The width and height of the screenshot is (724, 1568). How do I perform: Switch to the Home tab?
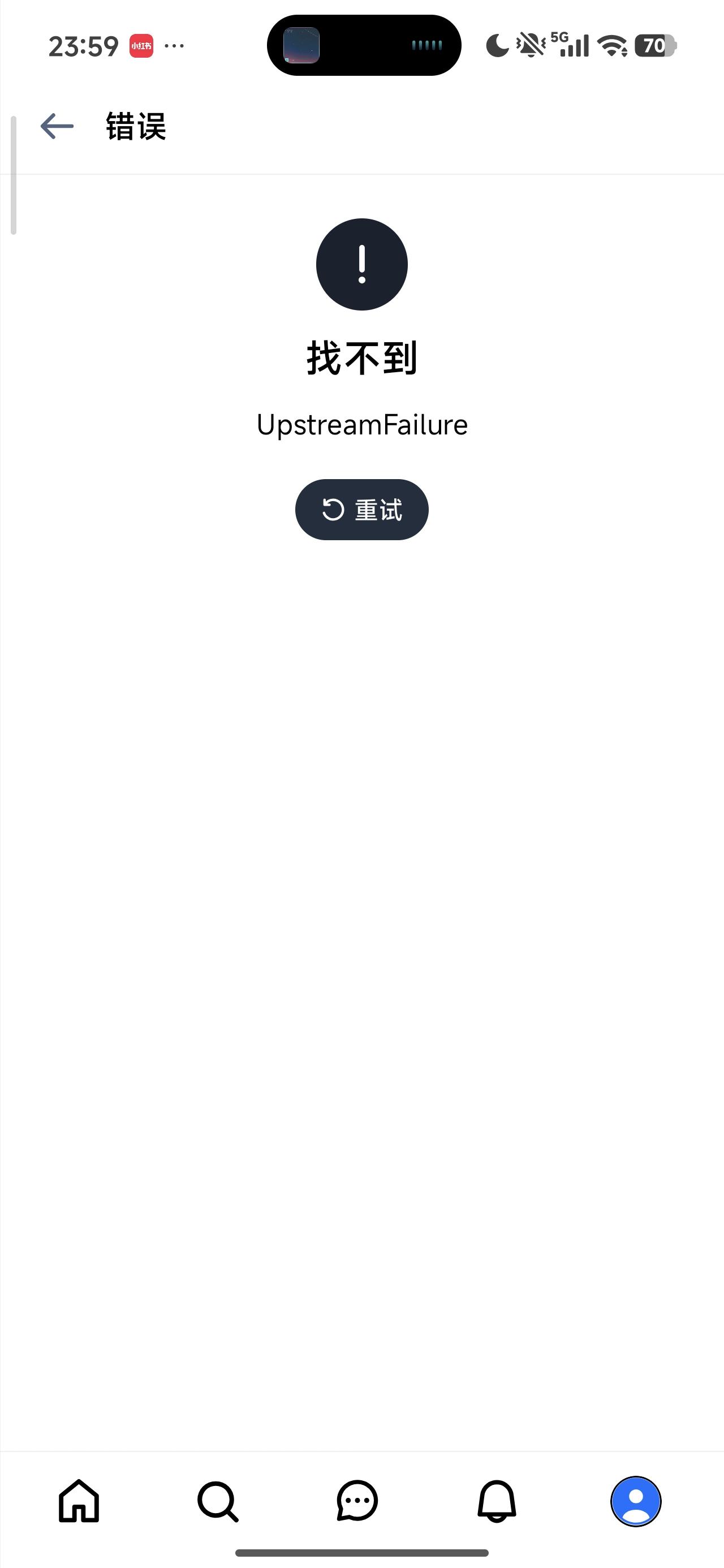[79, 1501]
